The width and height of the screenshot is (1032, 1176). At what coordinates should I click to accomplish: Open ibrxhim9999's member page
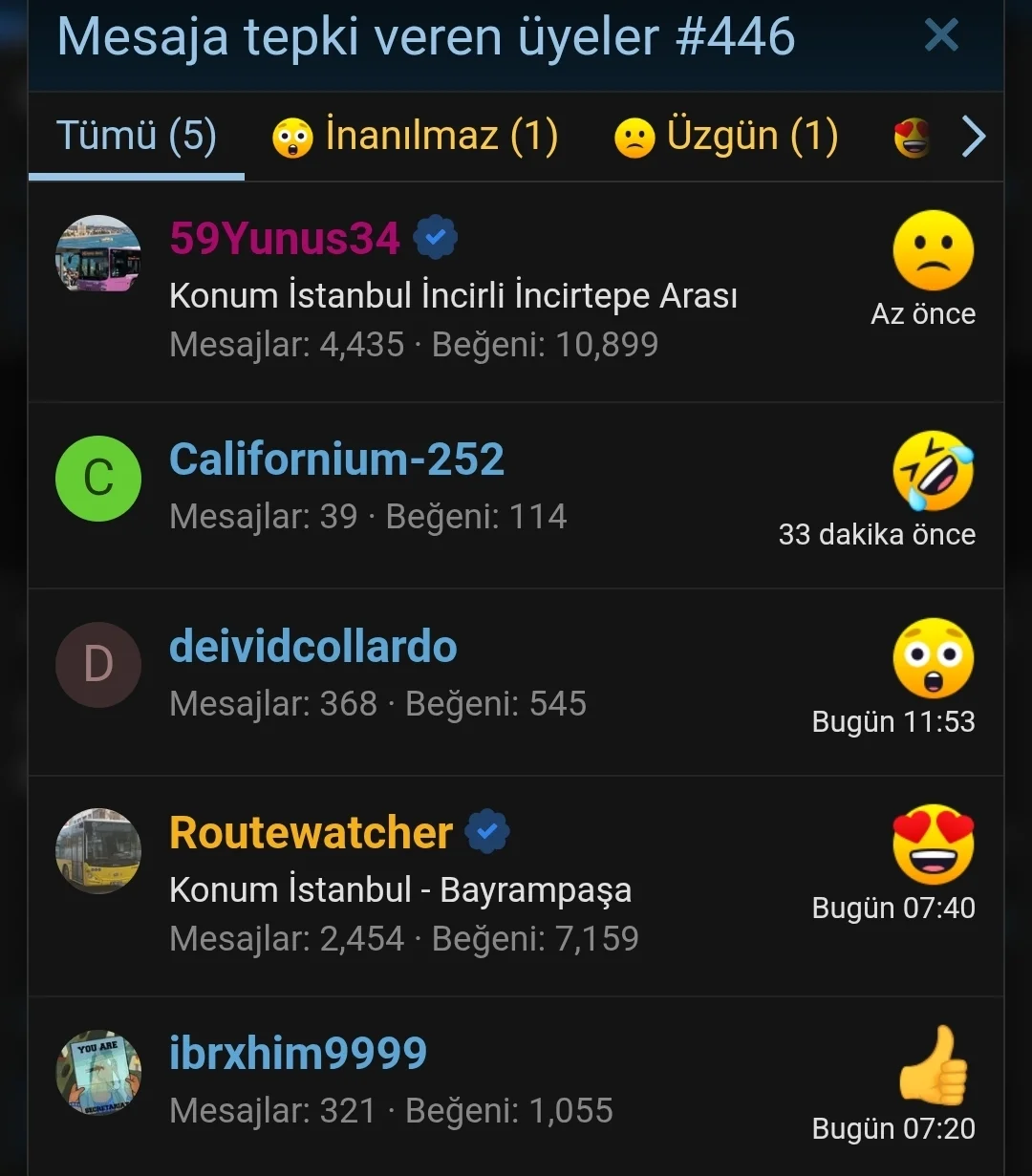(x=298, y=1054)
